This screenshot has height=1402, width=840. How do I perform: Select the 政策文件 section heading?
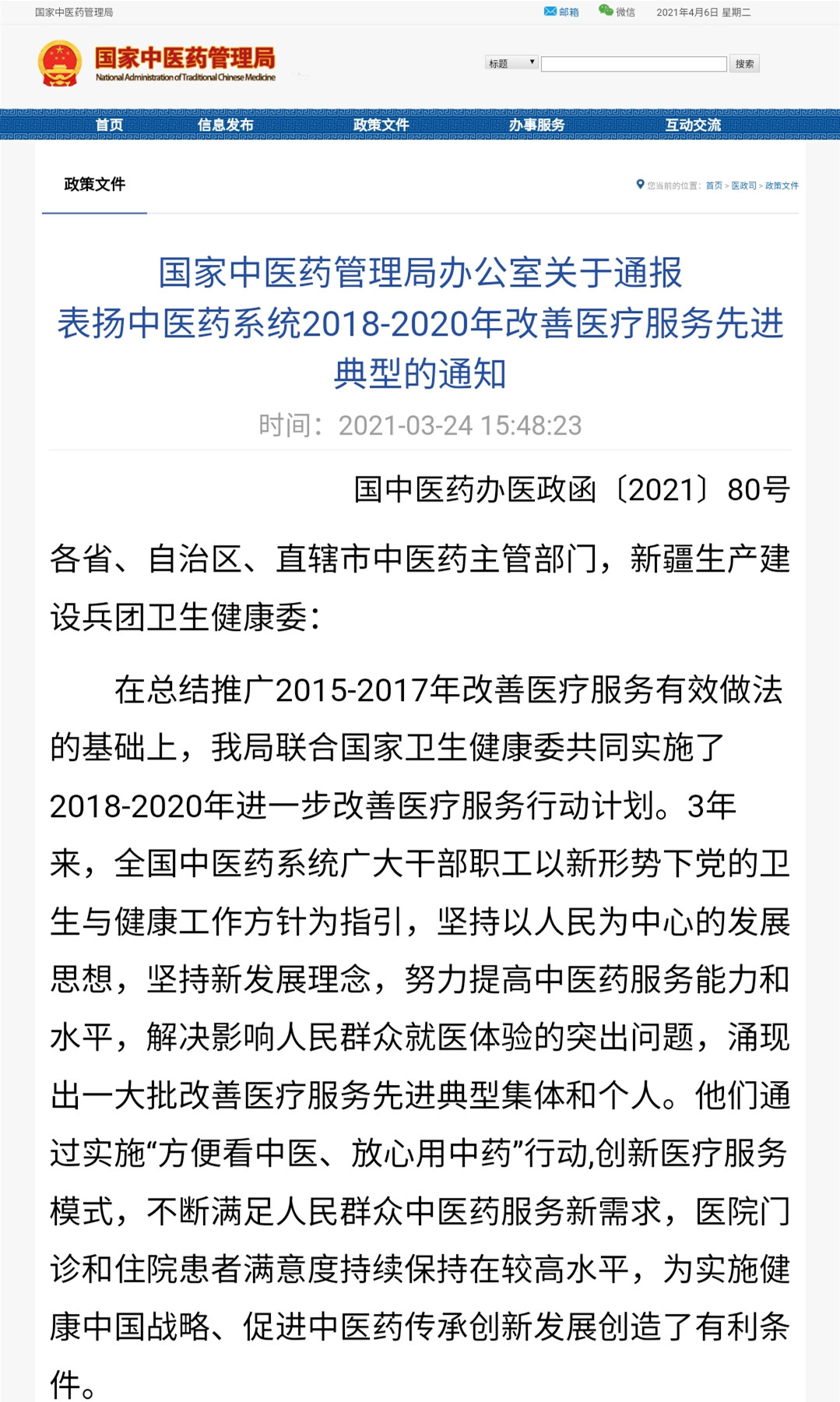(94, 185)
